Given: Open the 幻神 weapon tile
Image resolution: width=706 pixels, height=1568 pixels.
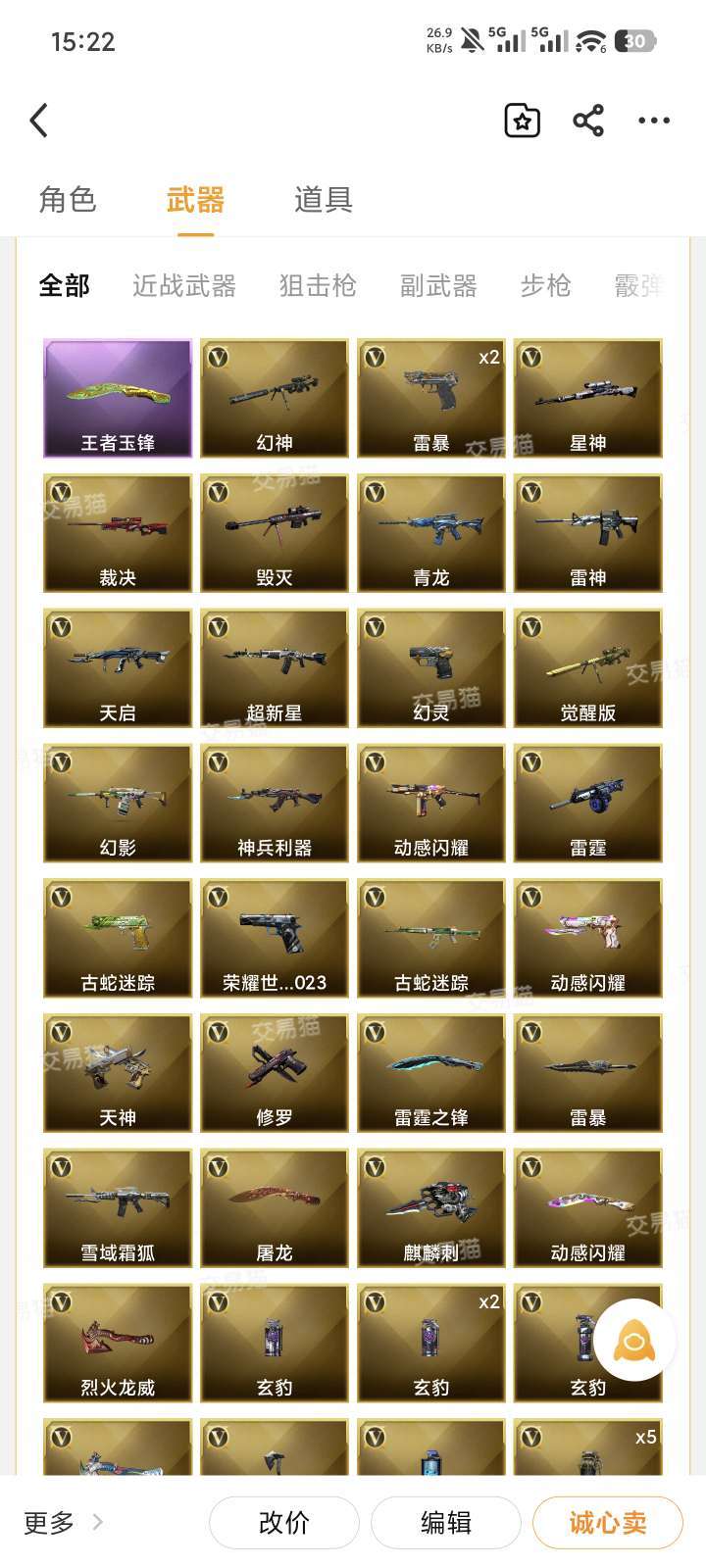Looking at the screenshot, I should click(x=275, y=398).
